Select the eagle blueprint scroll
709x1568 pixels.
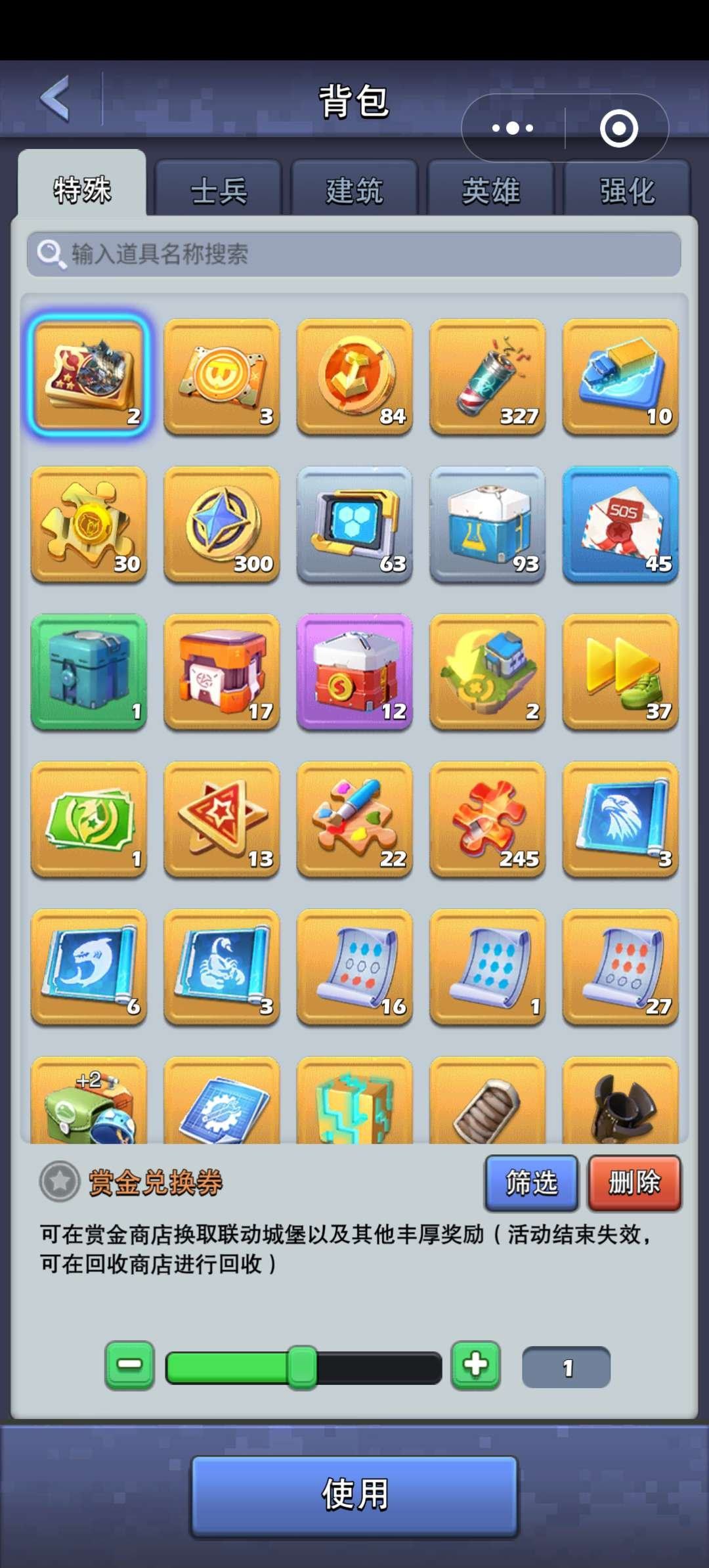coord(619,819)
